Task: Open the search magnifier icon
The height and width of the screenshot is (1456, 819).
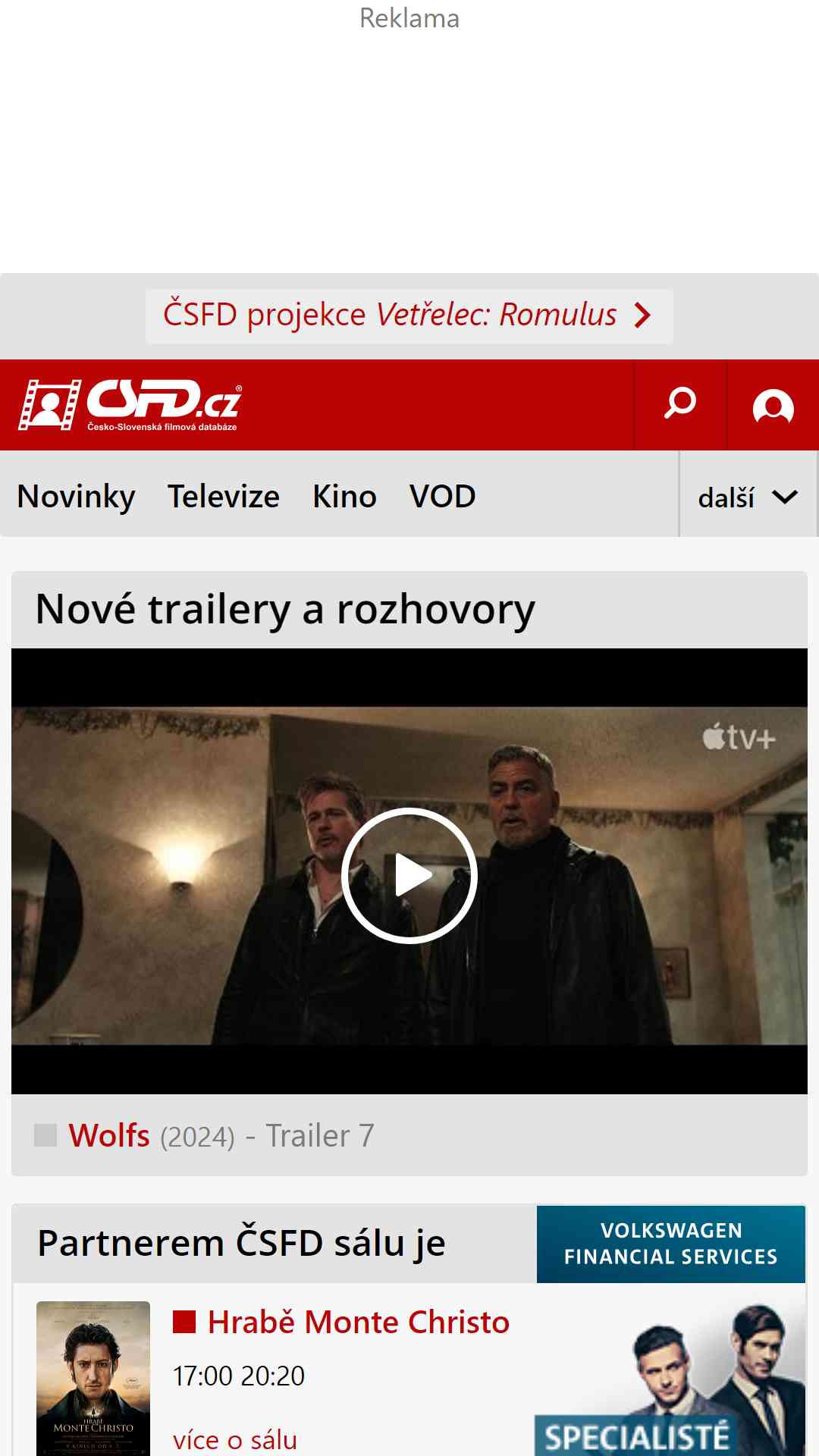Action: (680, 404)
